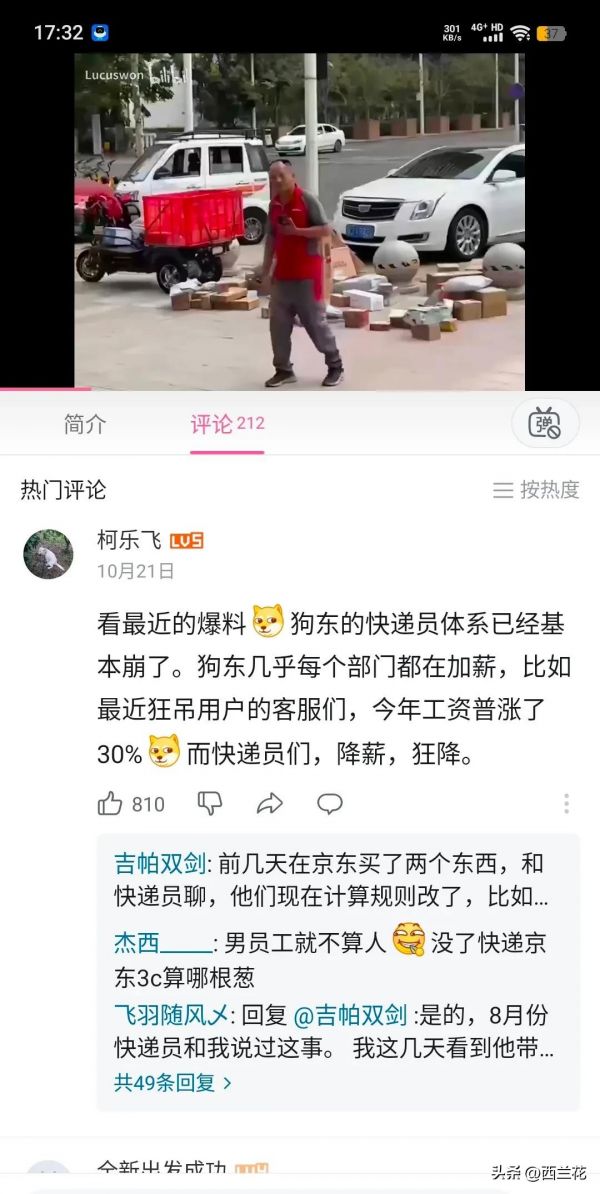Screen dimensions: 600x1194
Task: Open 柯乐飞's profile avatar
Action: click(48, 554)
